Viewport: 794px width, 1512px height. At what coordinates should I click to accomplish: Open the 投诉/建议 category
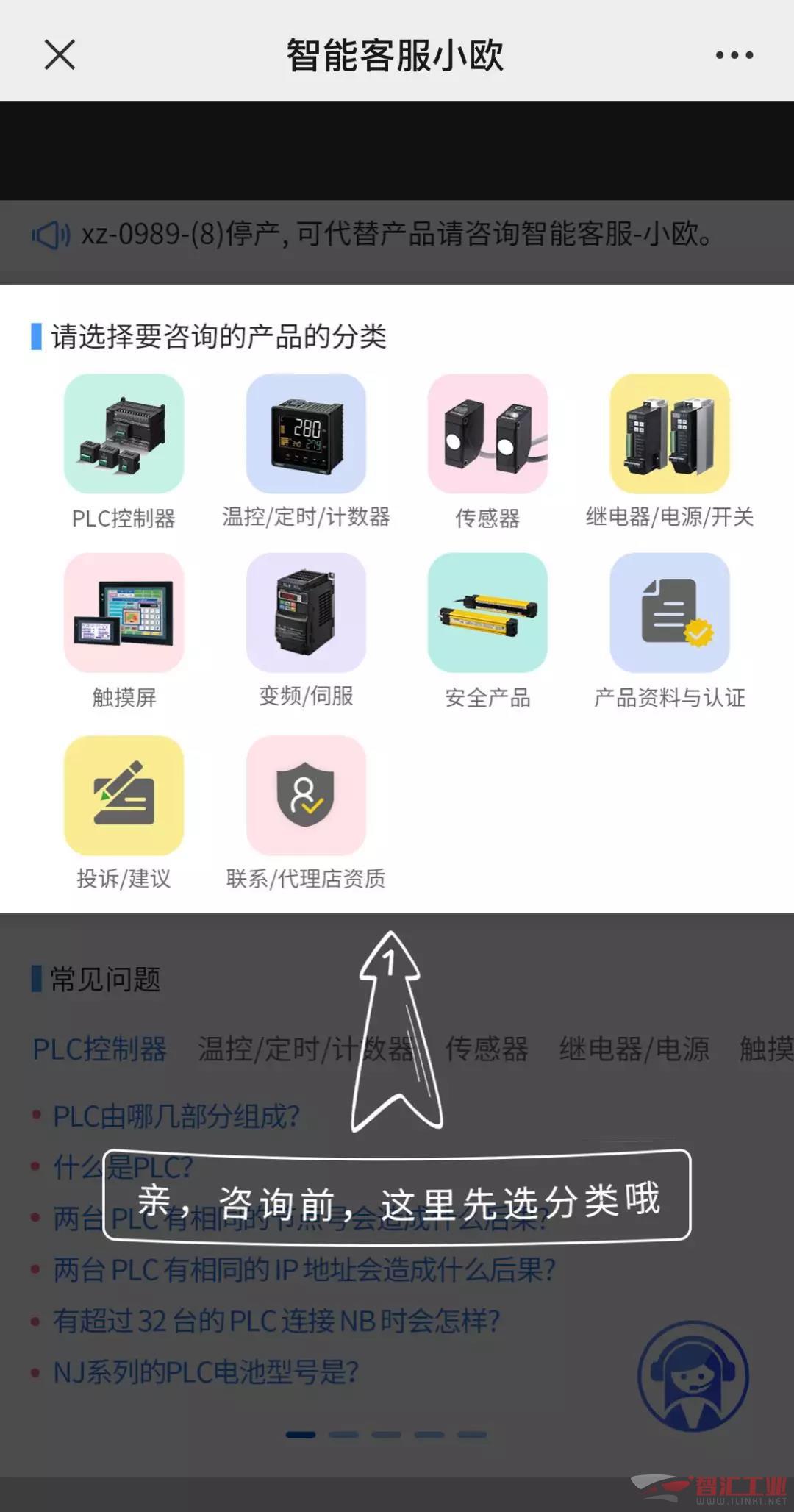(124, 795)
